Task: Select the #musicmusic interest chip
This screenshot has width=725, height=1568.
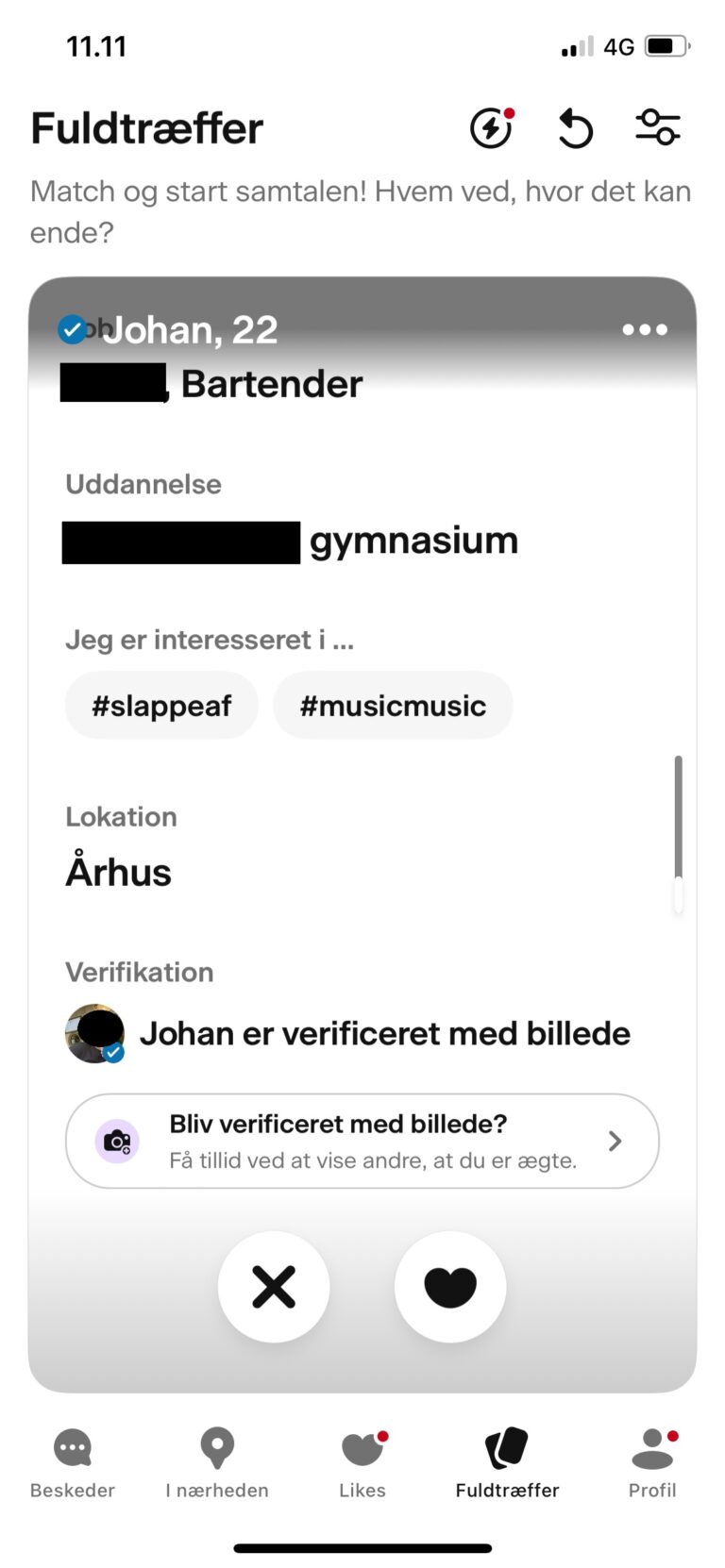Action: [393, 705]
